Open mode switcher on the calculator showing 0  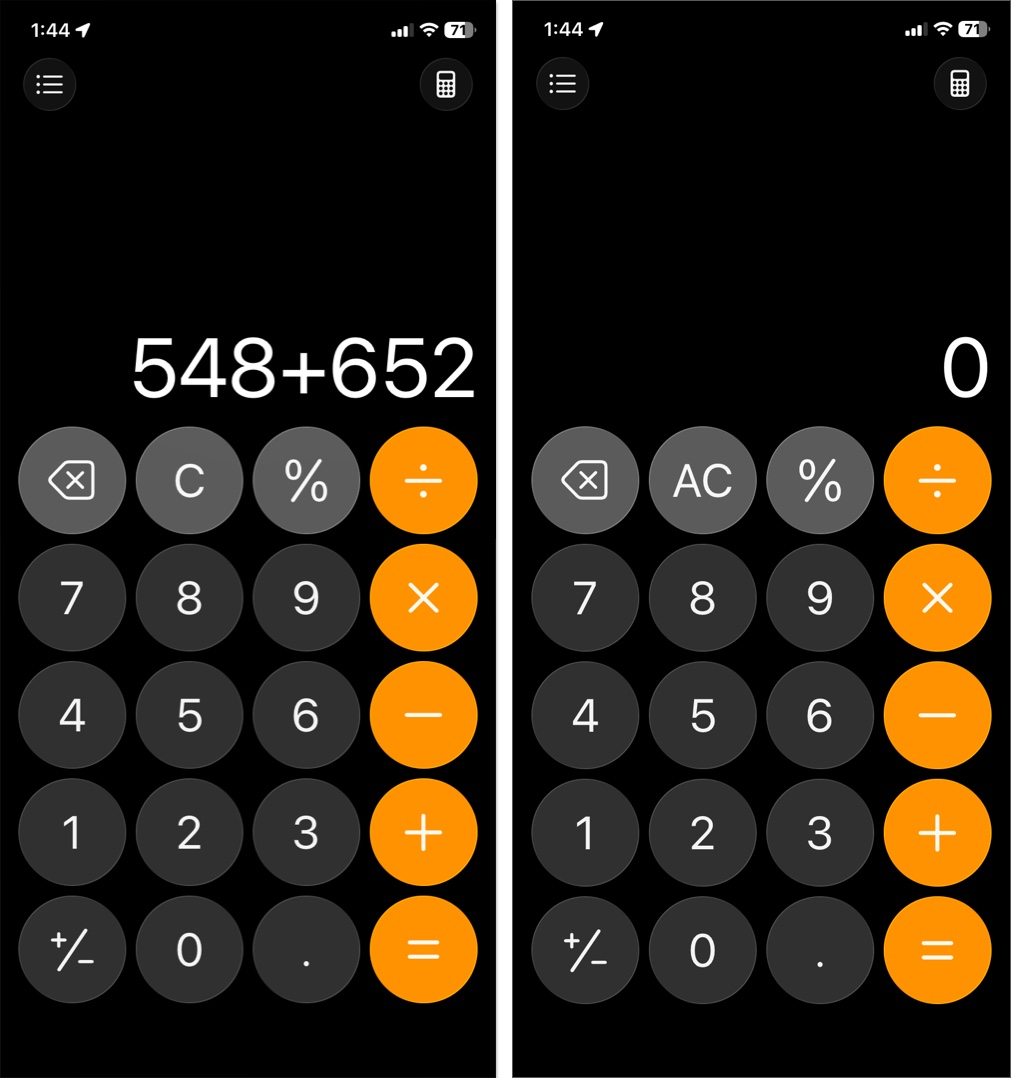(x=960, y=84)
